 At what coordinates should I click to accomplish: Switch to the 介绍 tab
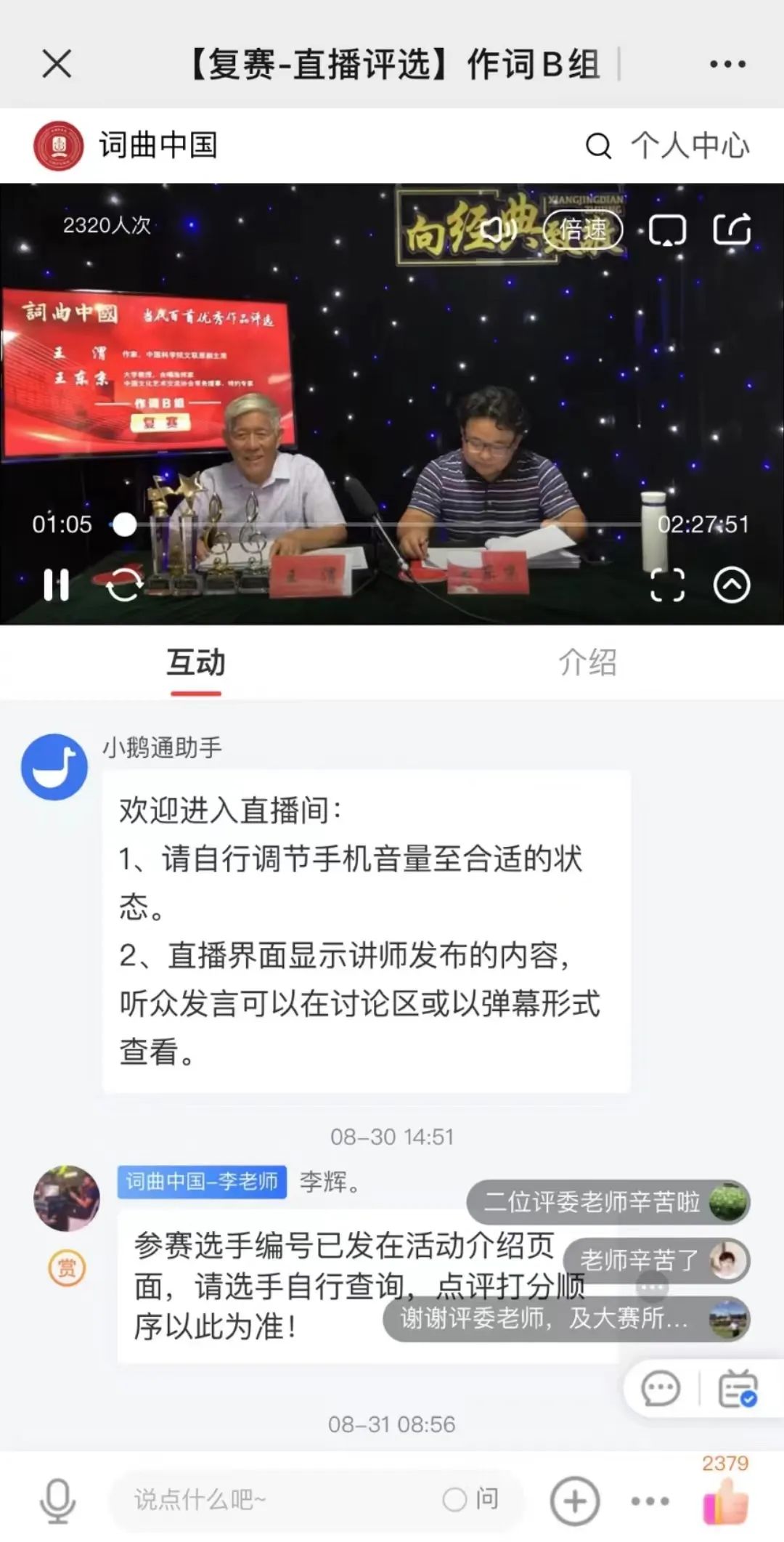coord(587,662)
